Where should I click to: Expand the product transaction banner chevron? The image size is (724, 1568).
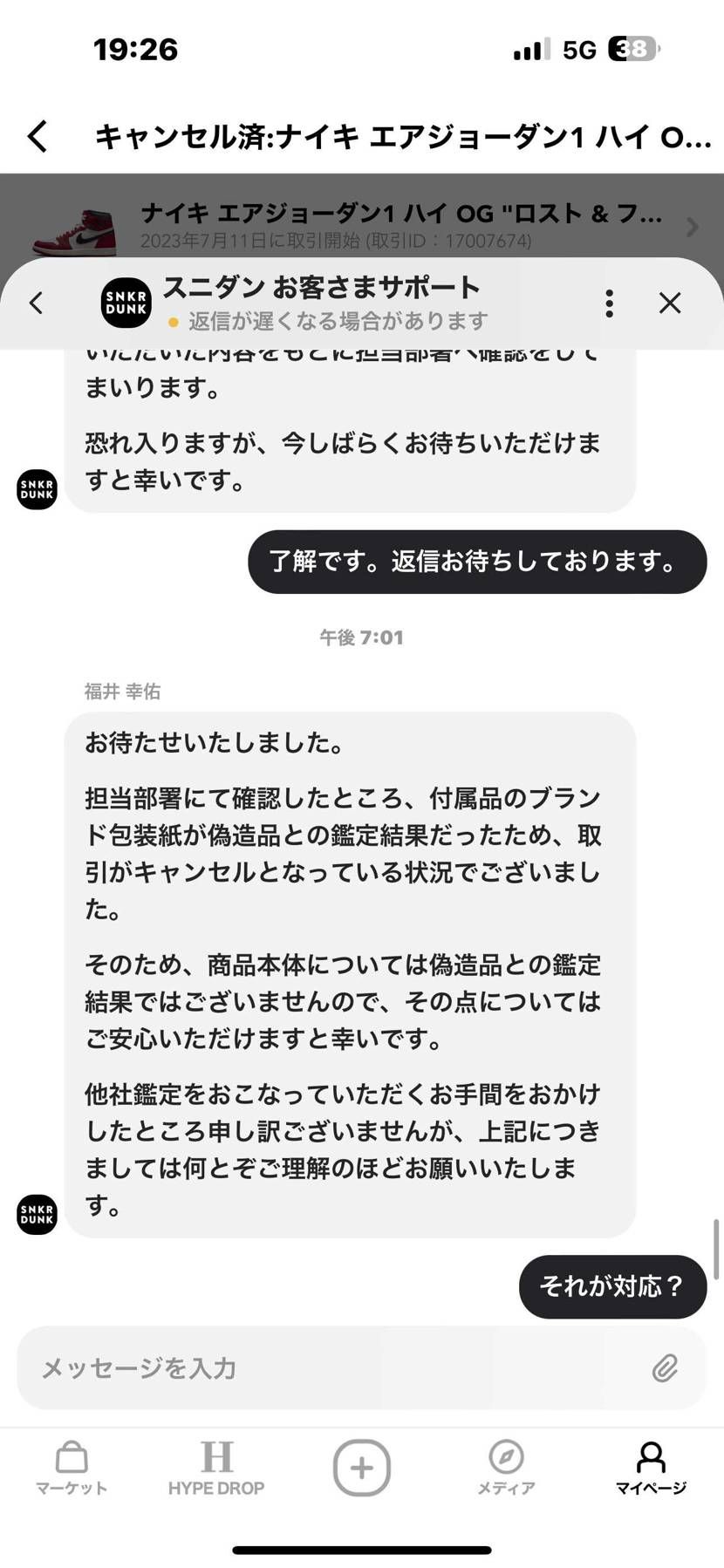tap(692, 225)
